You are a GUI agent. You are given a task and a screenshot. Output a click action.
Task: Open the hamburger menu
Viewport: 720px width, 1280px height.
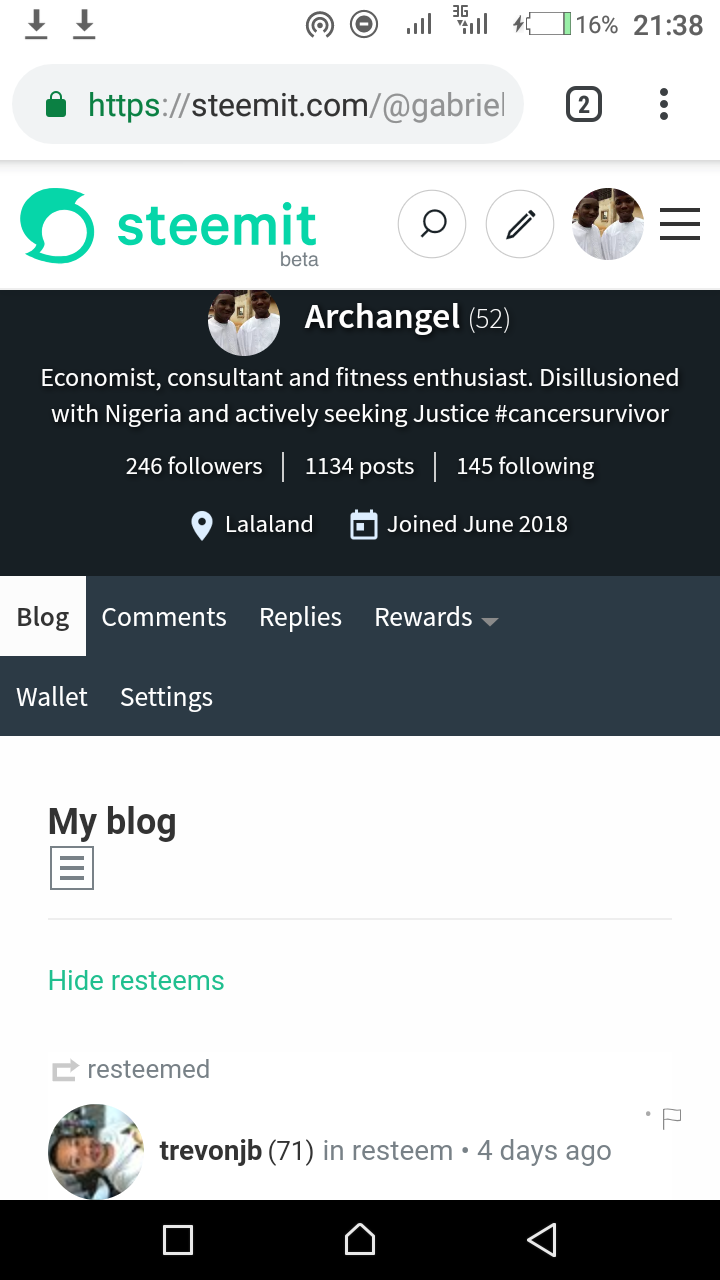[679, 224]
